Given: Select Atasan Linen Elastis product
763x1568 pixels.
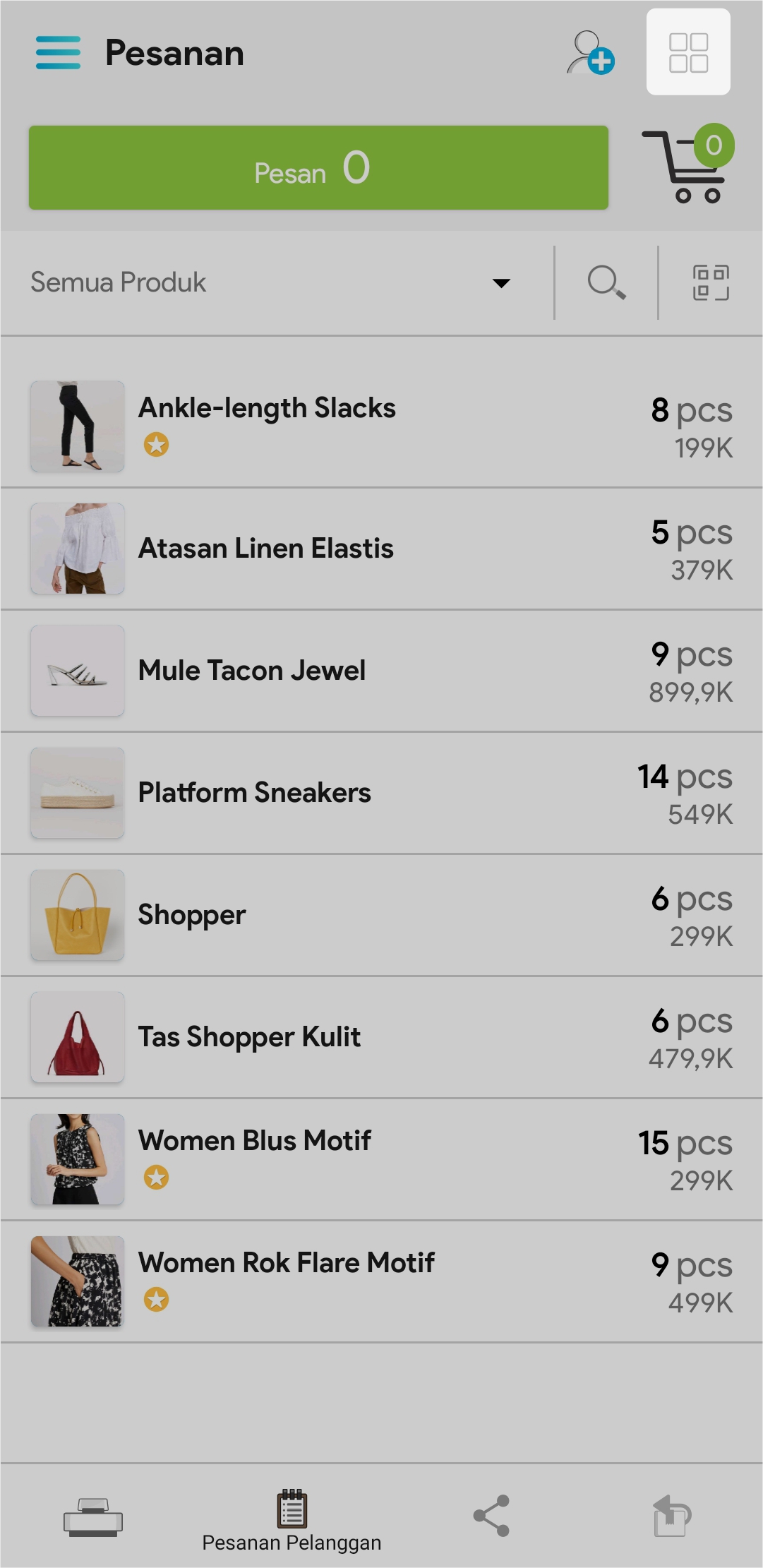Looking at the screenshot, I should pyautogui.click(x=381, y=549).
